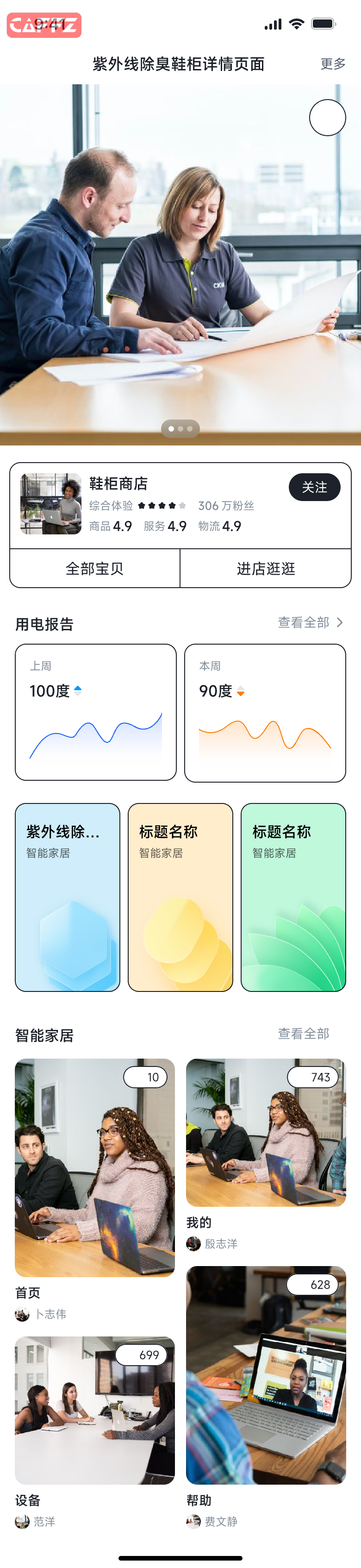Open 全部宝贝 for this shop
Screen dimensions: 361x1568
(x=95, y=569)
